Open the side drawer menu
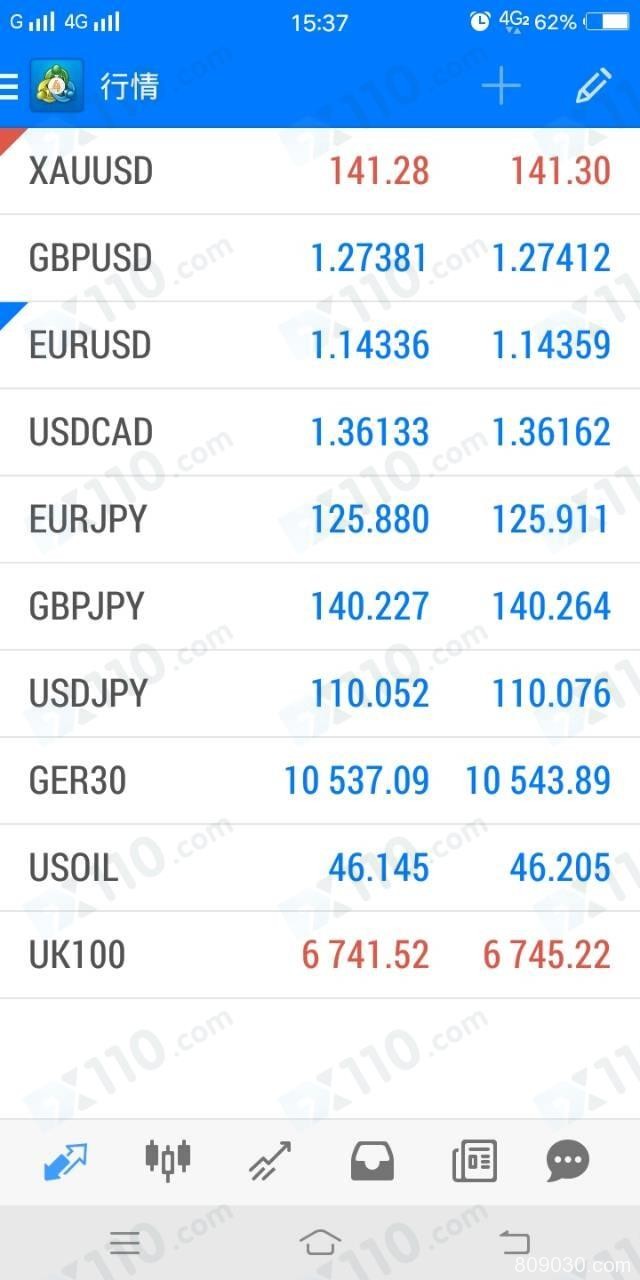This screenshot has width=640, height=1280. (10, 87)
